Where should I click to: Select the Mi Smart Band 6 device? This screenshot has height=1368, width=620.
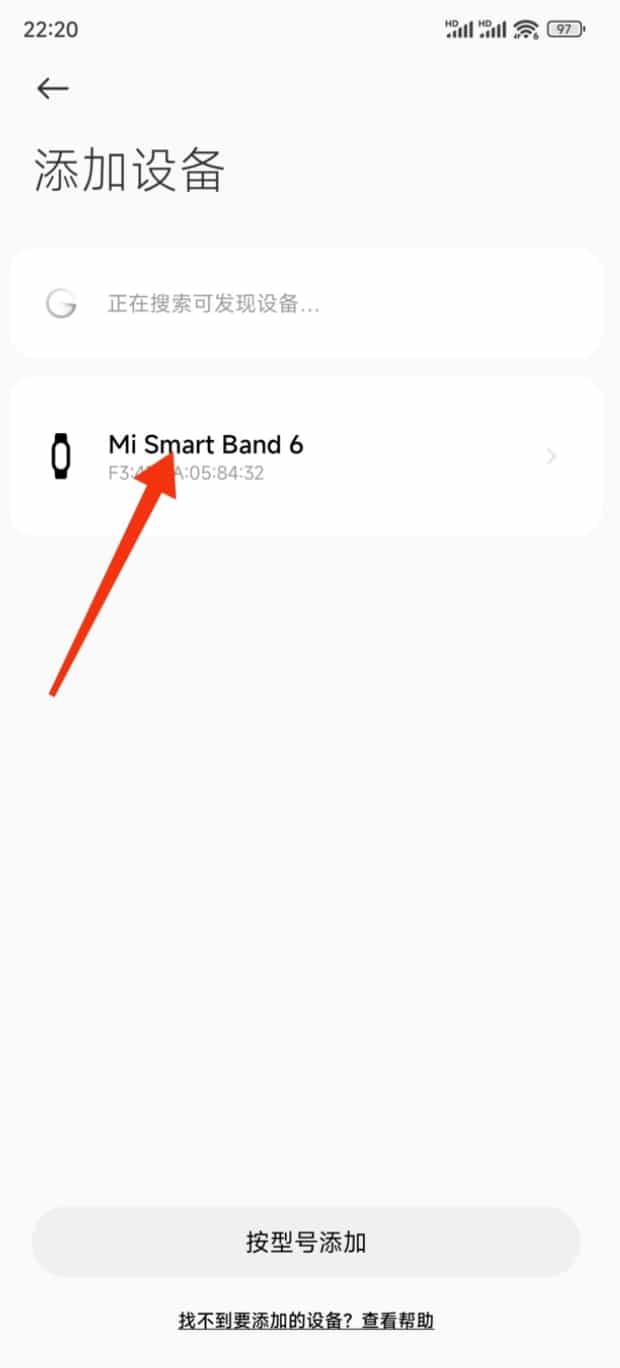pyautogui.click(x=306, y=456)
